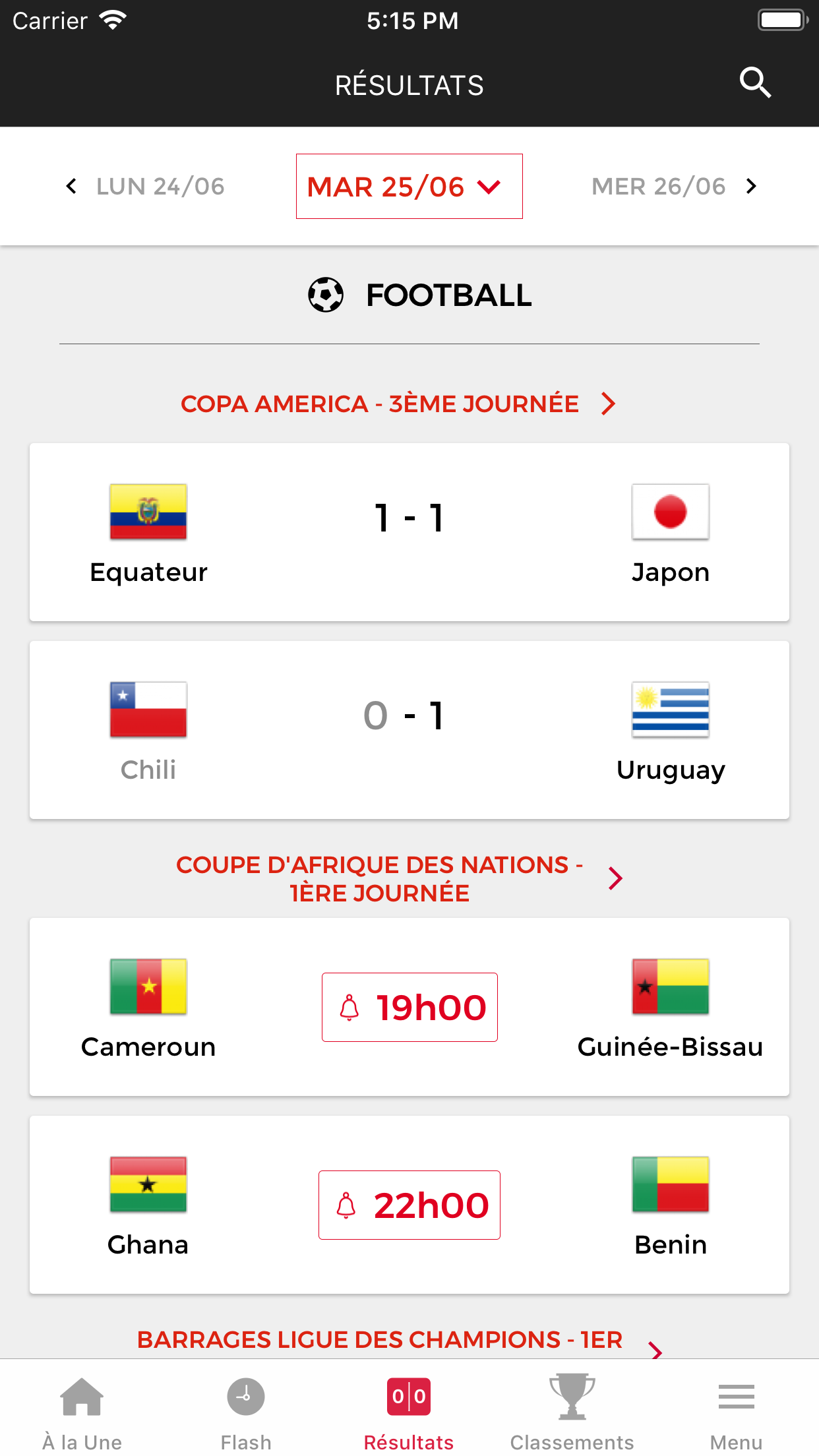Viewport: 819px width, 1456px height.
Task: Open the search magnifier icon
Action: pos(755,83)
